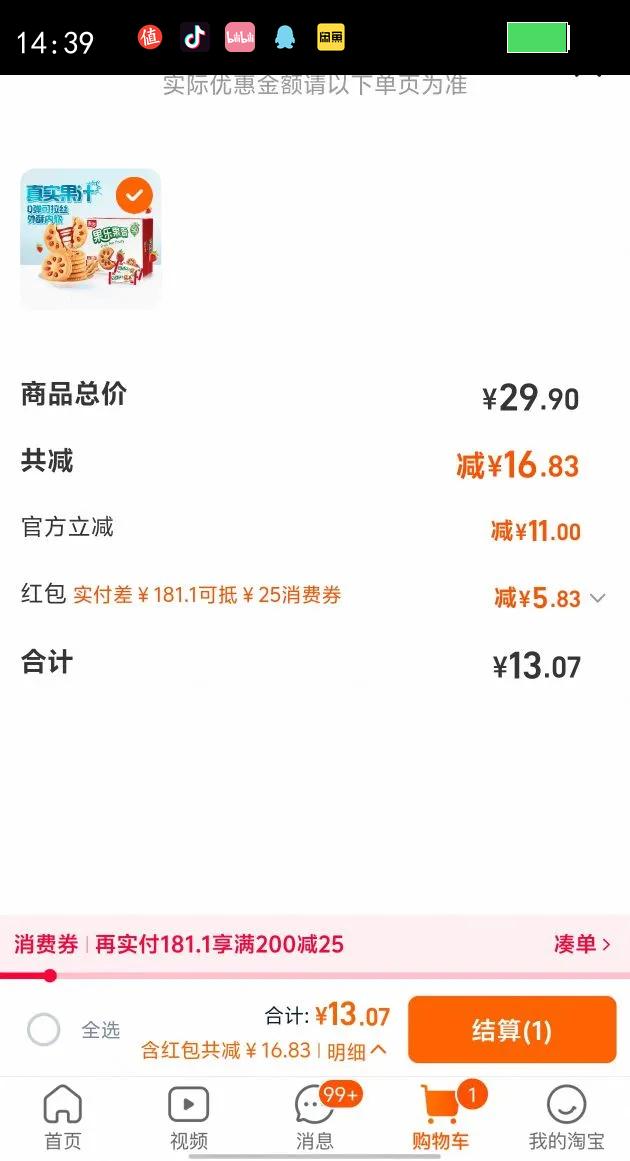Collapse the 明细 discount details

pyautogui.click(x=357, y=1051)
